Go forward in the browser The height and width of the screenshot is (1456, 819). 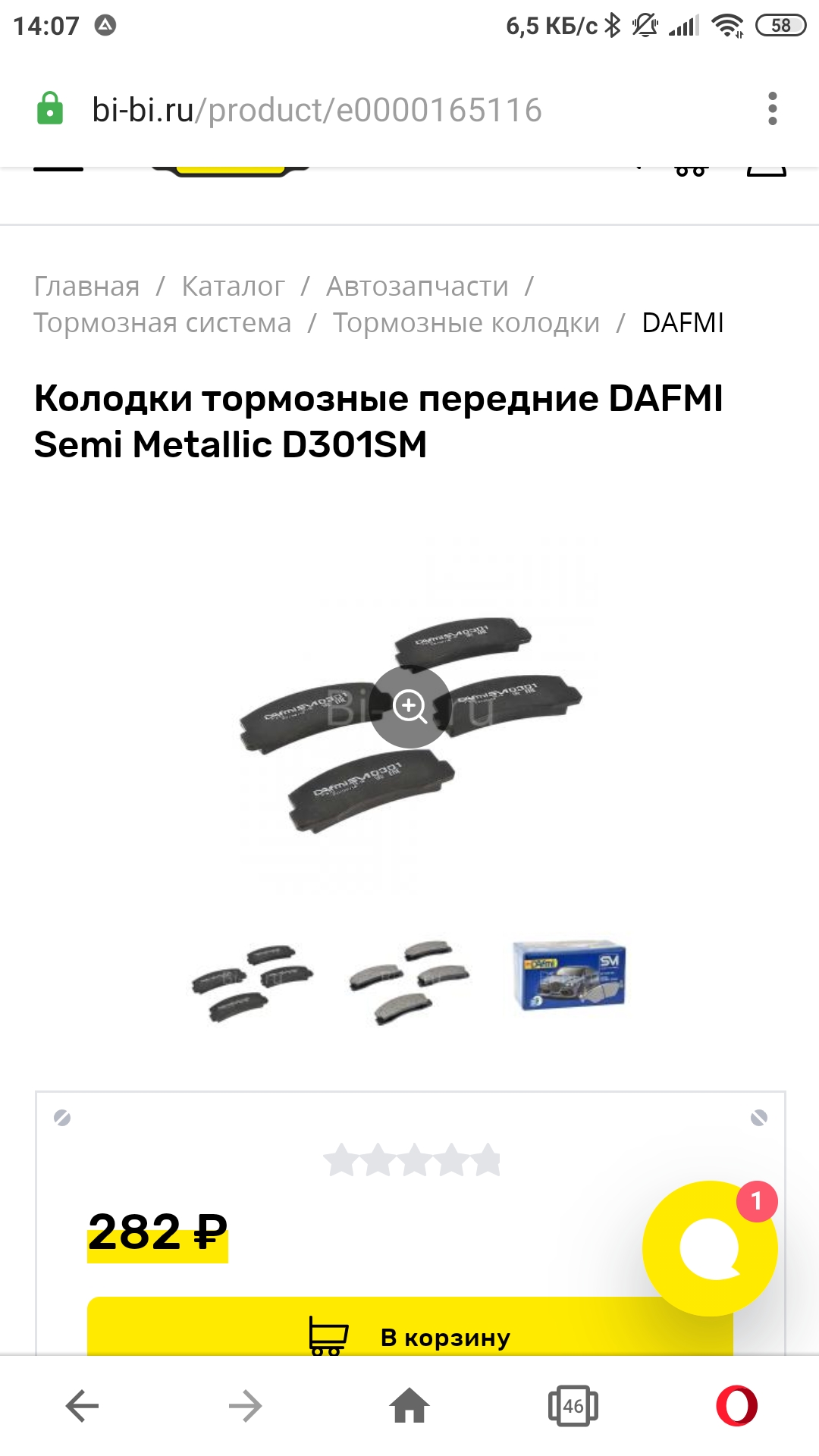tap(245, 1406)
